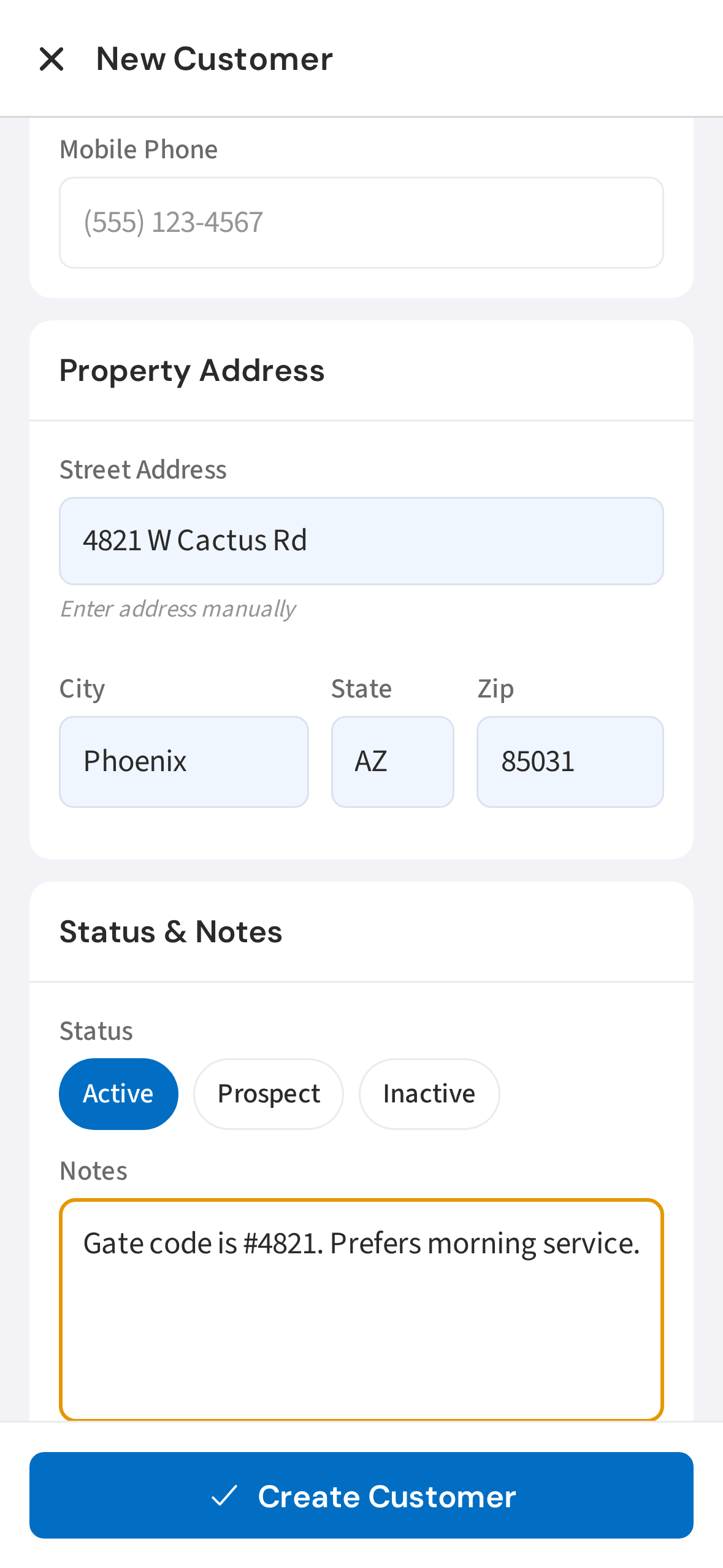Tap the Mobile Phone field

(x=361, y=222)
